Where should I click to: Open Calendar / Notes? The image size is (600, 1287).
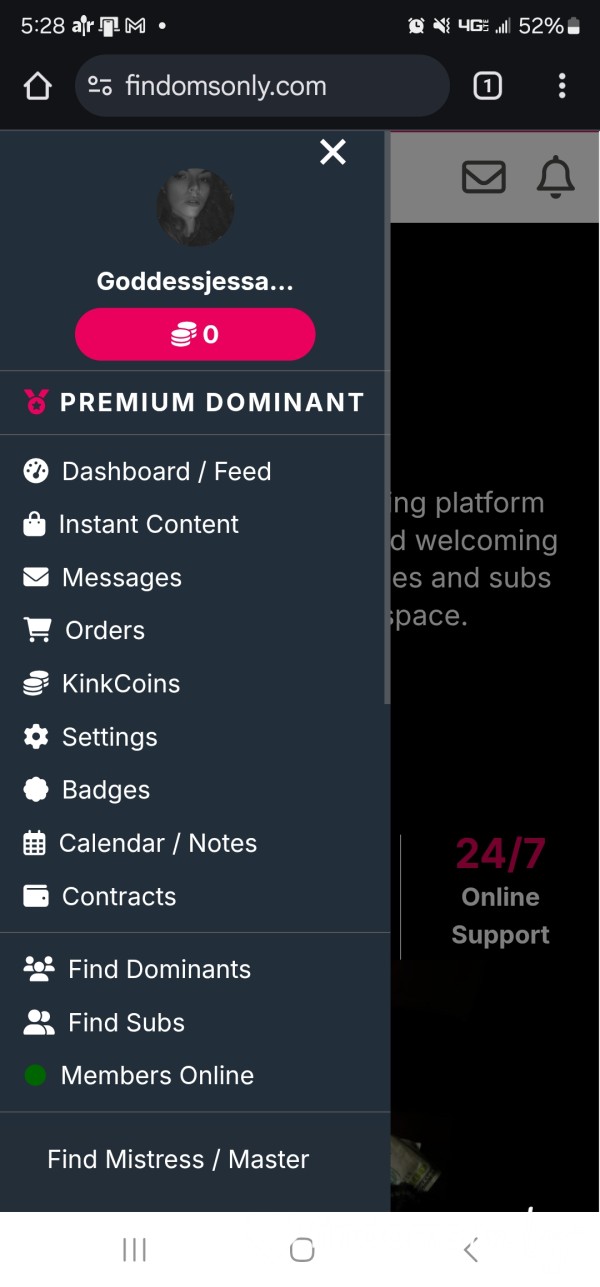pos(140,843)
